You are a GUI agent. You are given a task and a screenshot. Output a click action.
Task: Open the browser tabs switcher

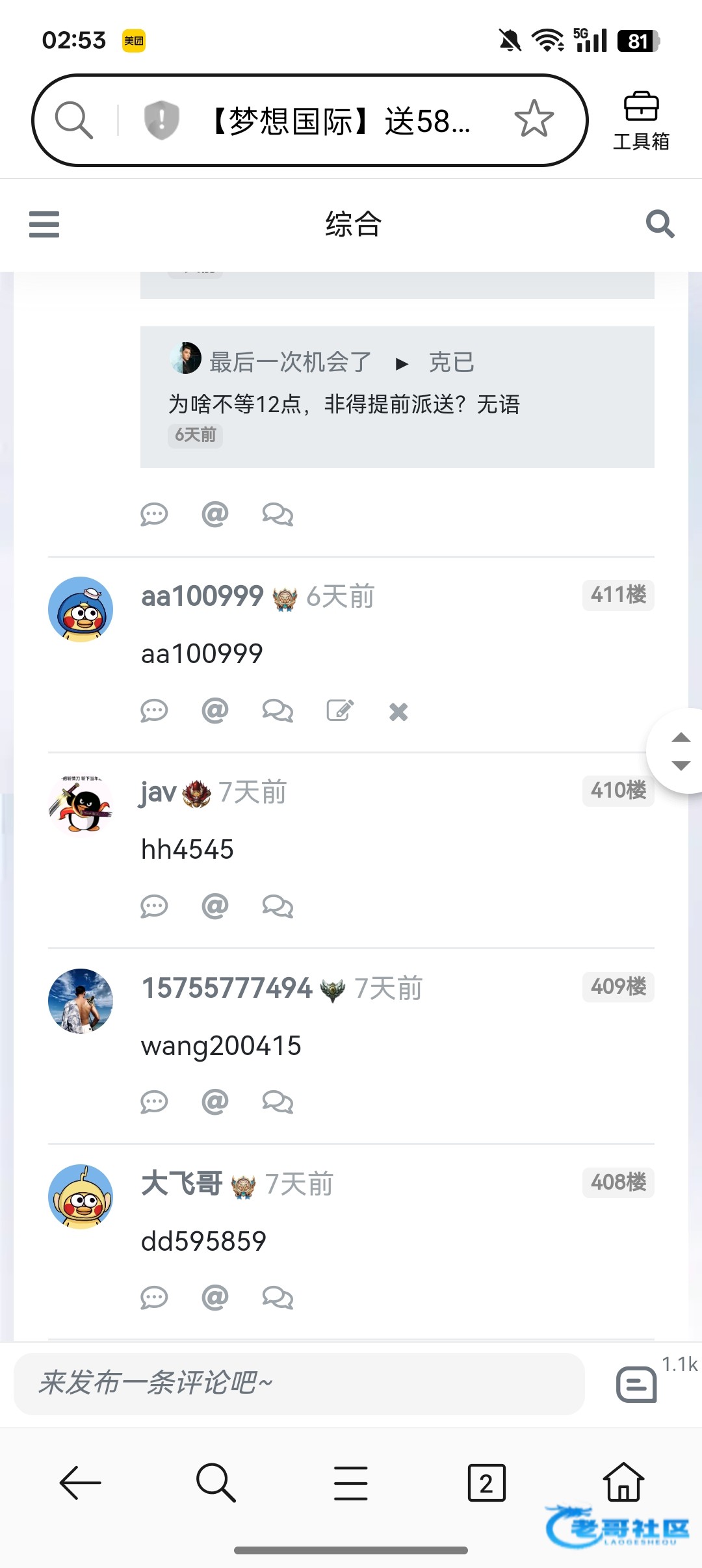click(x=486, y=1483)
